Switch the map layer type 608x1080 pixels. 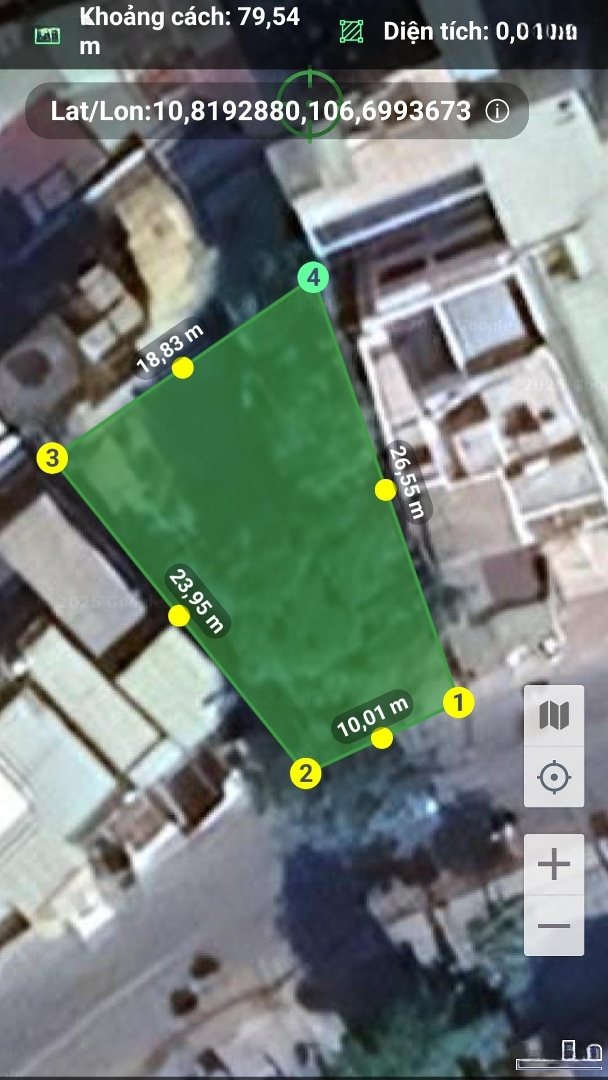pos(554,715)
